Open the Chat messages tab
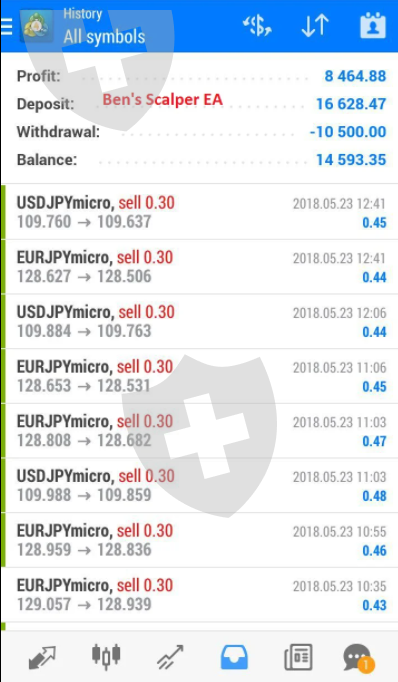Viewport: 398px width, 682px height. [x=358, y=658]
